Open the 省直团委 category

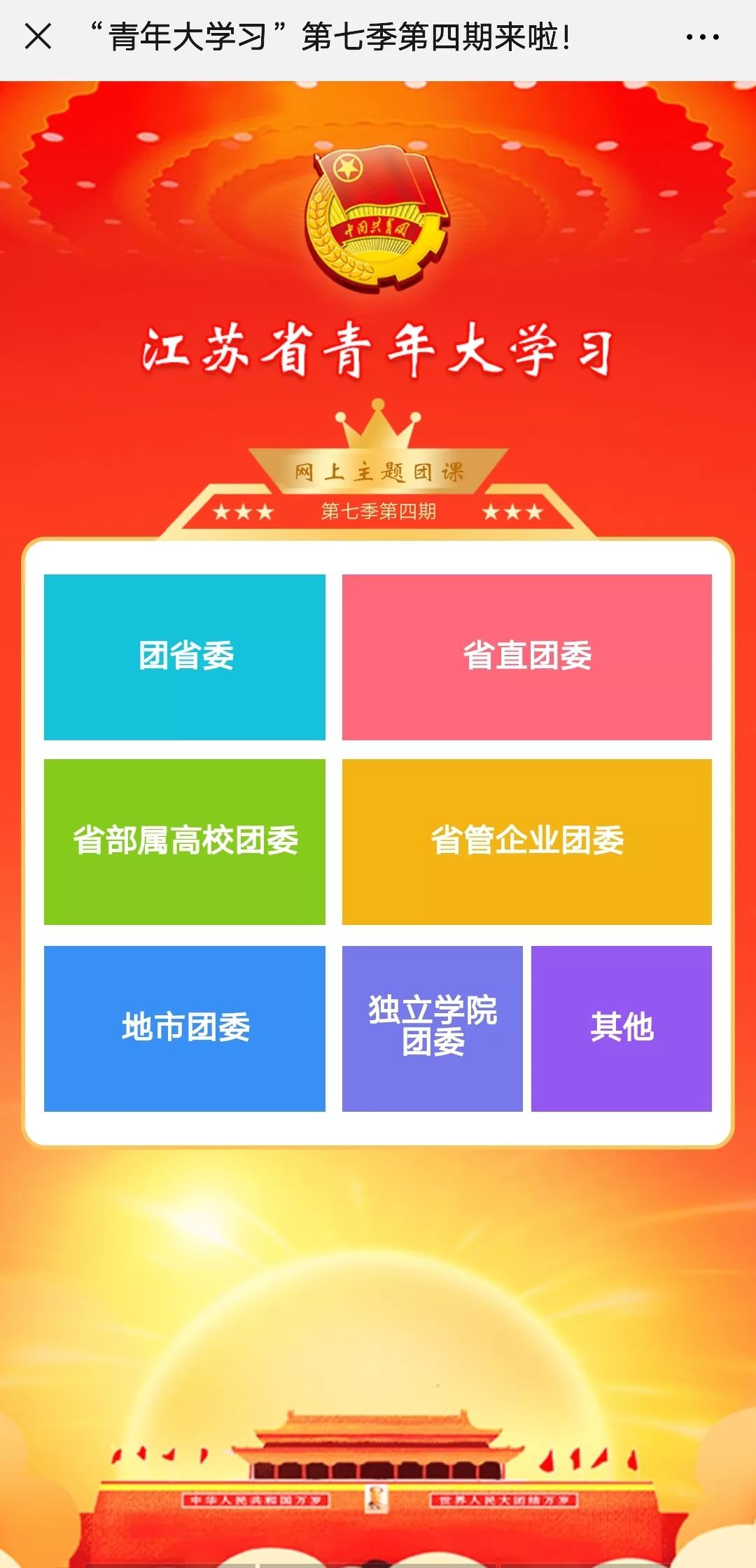(526, 656)
